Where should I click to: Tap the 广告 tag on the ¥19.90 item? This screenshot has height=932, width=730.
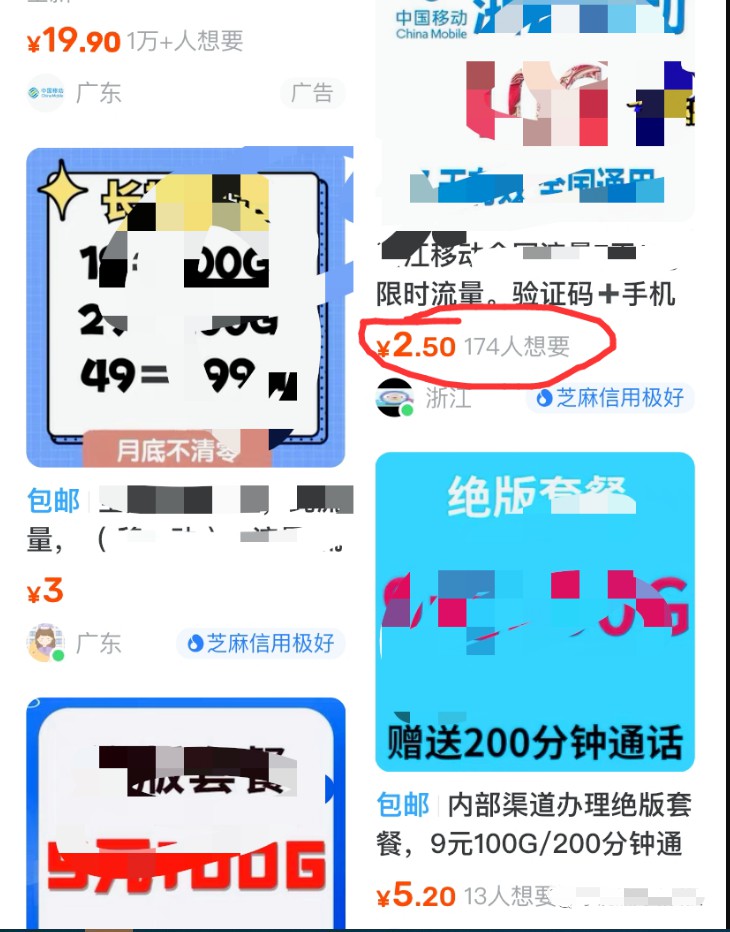312,93
